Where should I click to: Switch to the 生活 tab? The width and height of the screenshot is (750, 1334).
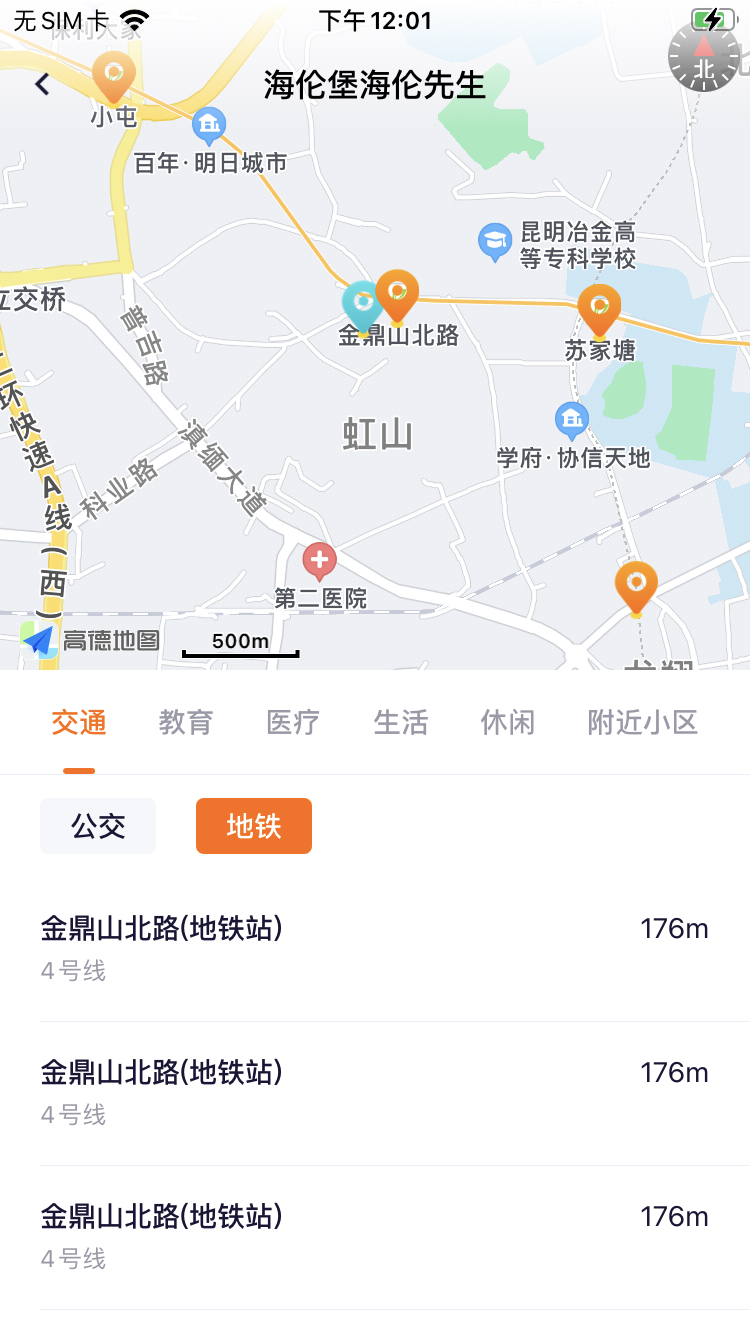point(401,722)
